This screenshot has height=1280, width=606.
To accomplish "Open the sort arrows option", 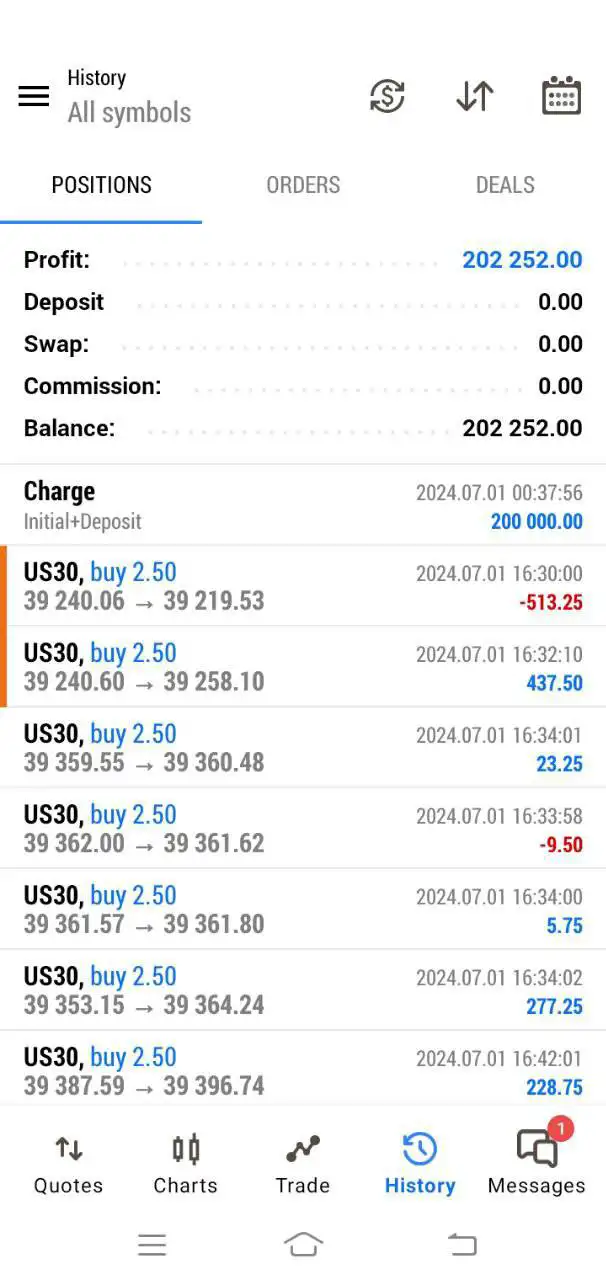I will click(x=474, y=96).
